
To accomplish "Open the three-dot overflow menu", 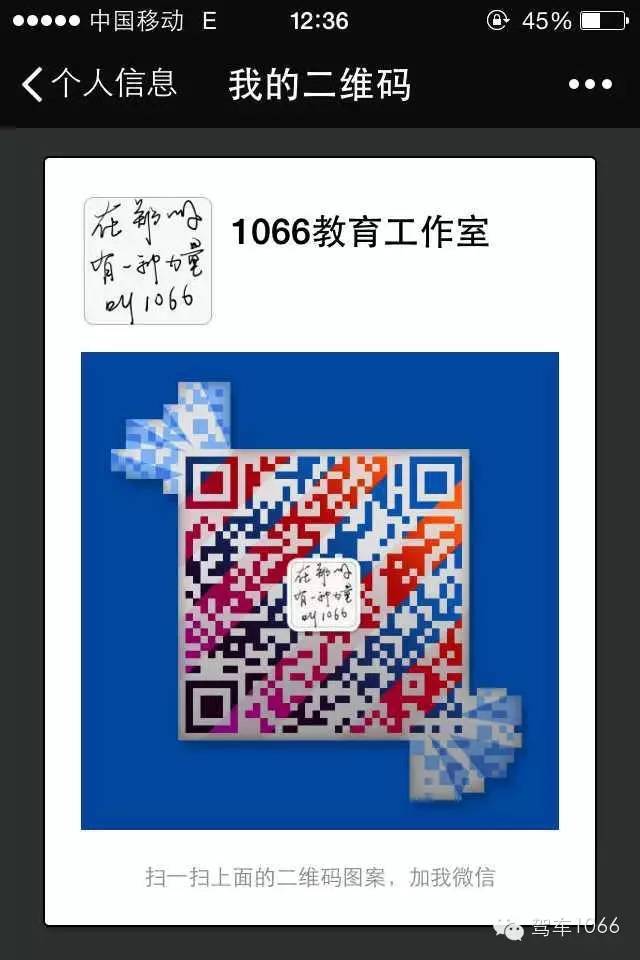I will (x=590, y=85).
